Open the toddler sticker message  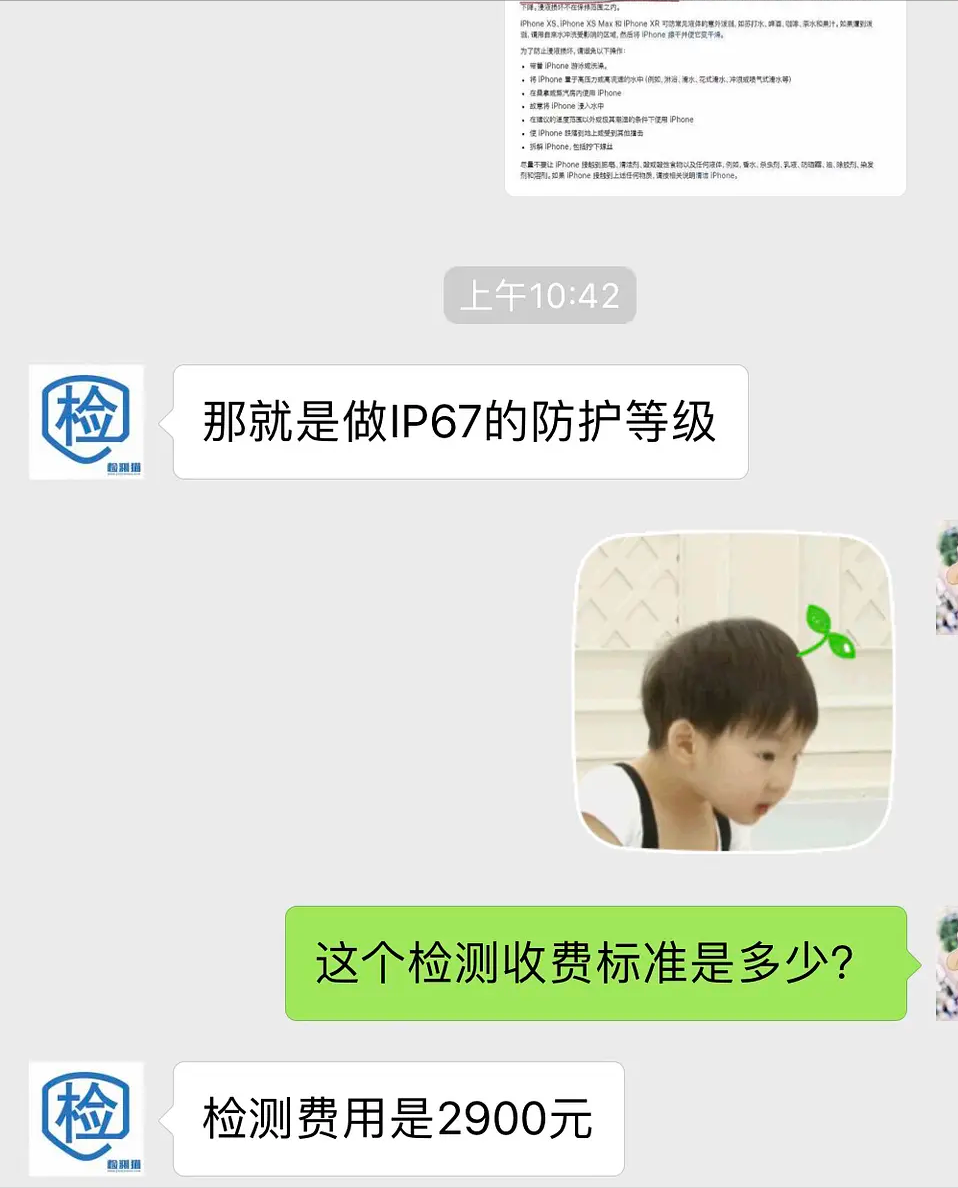point(733,691)
